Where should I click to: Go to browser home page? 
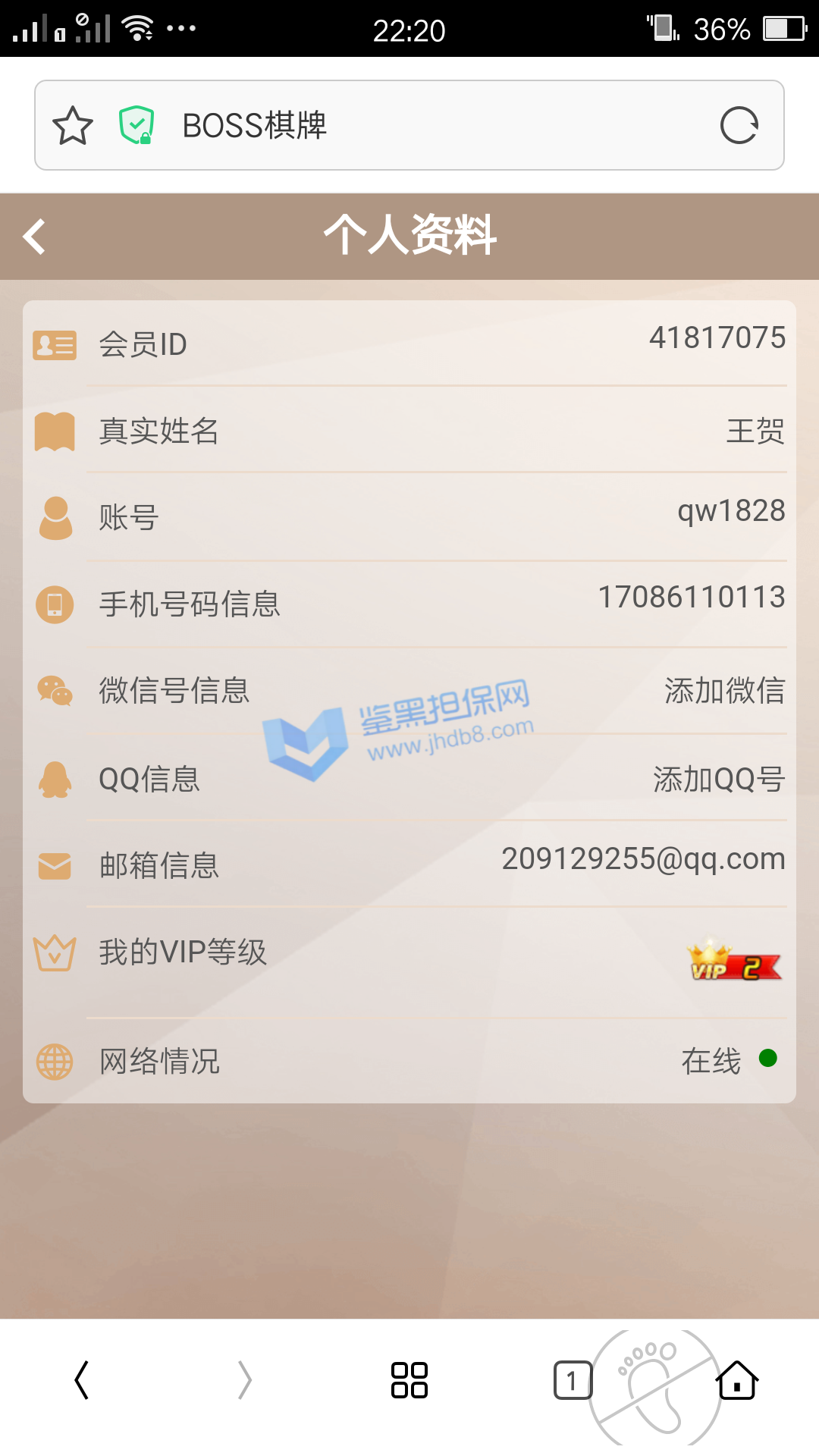pyautogui.click(x=736, y=1380)
